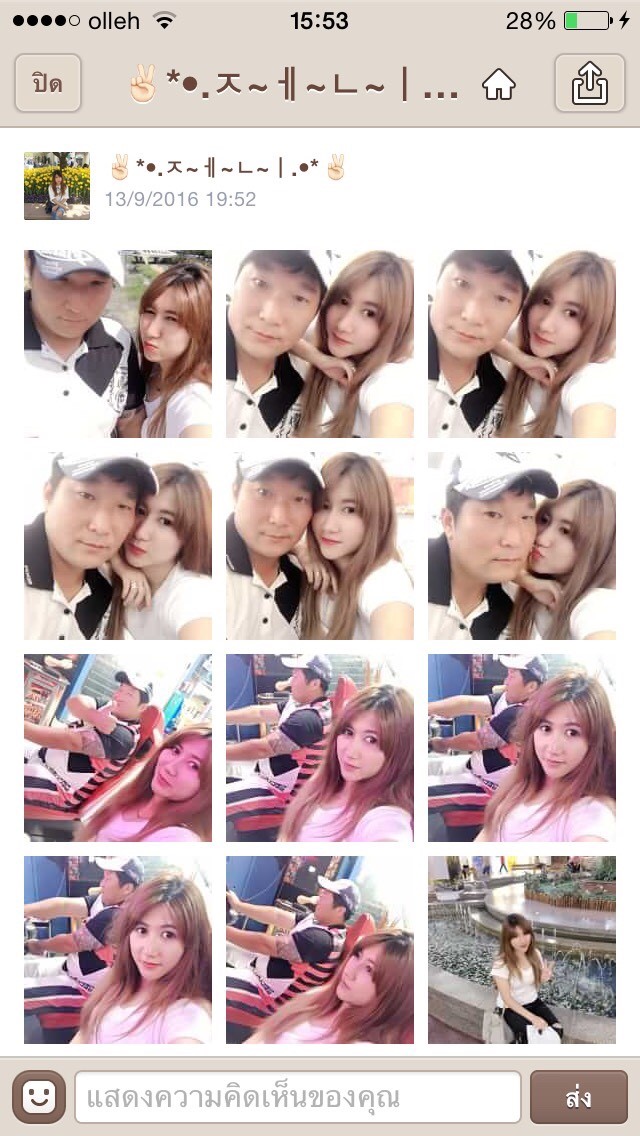The image size is (640, 1136).
Task: Open the poster's profile picture
Action: pos(57,185)
